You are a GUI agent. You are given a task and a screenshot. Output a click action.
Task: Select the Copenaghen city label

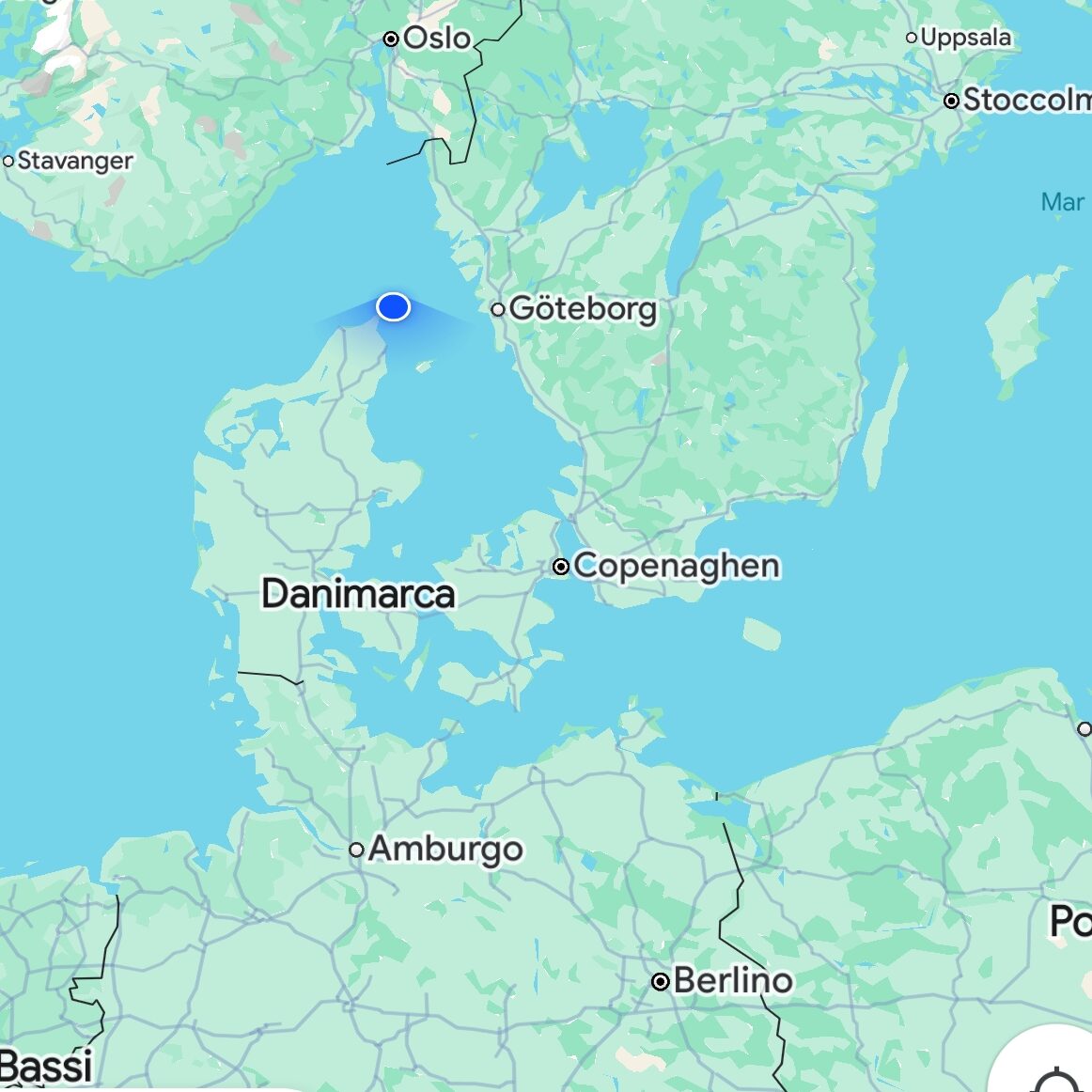(675, 567)
